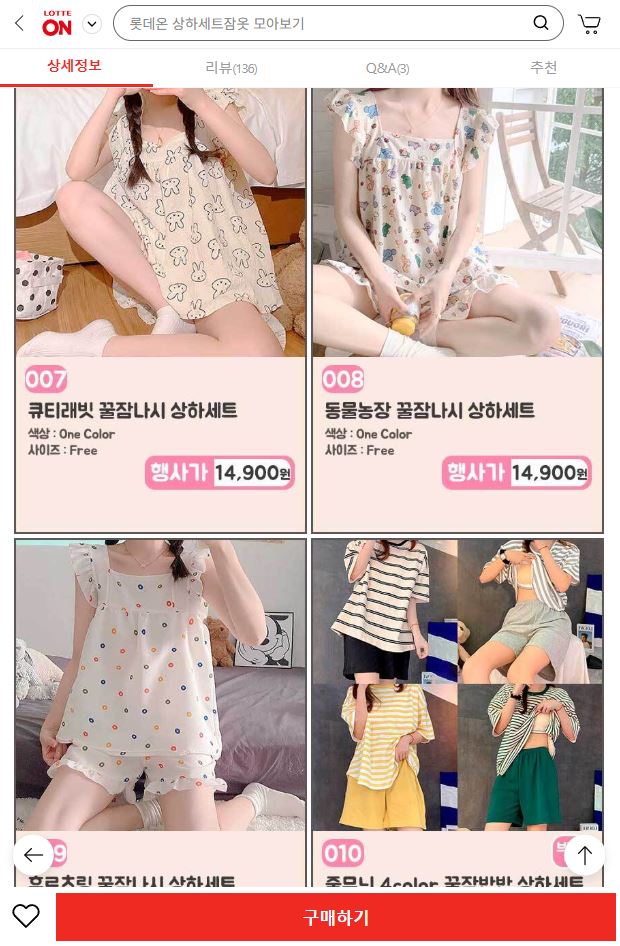Tap the 구매하기 purchase button
Image resolution: width=620 pixels, height=946 pixels.
(x=336, y=917)
